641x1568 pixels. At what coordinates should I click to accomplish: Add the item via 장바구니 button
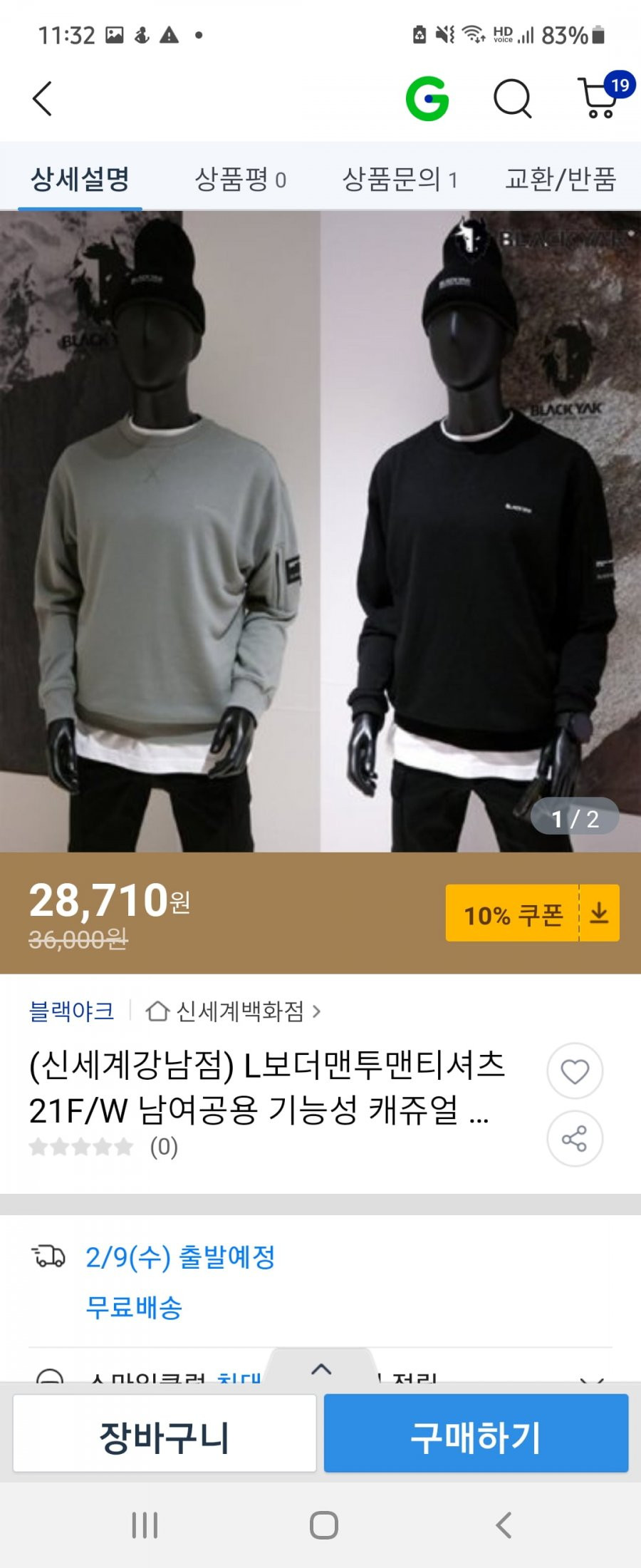[x=165, y=1433]
